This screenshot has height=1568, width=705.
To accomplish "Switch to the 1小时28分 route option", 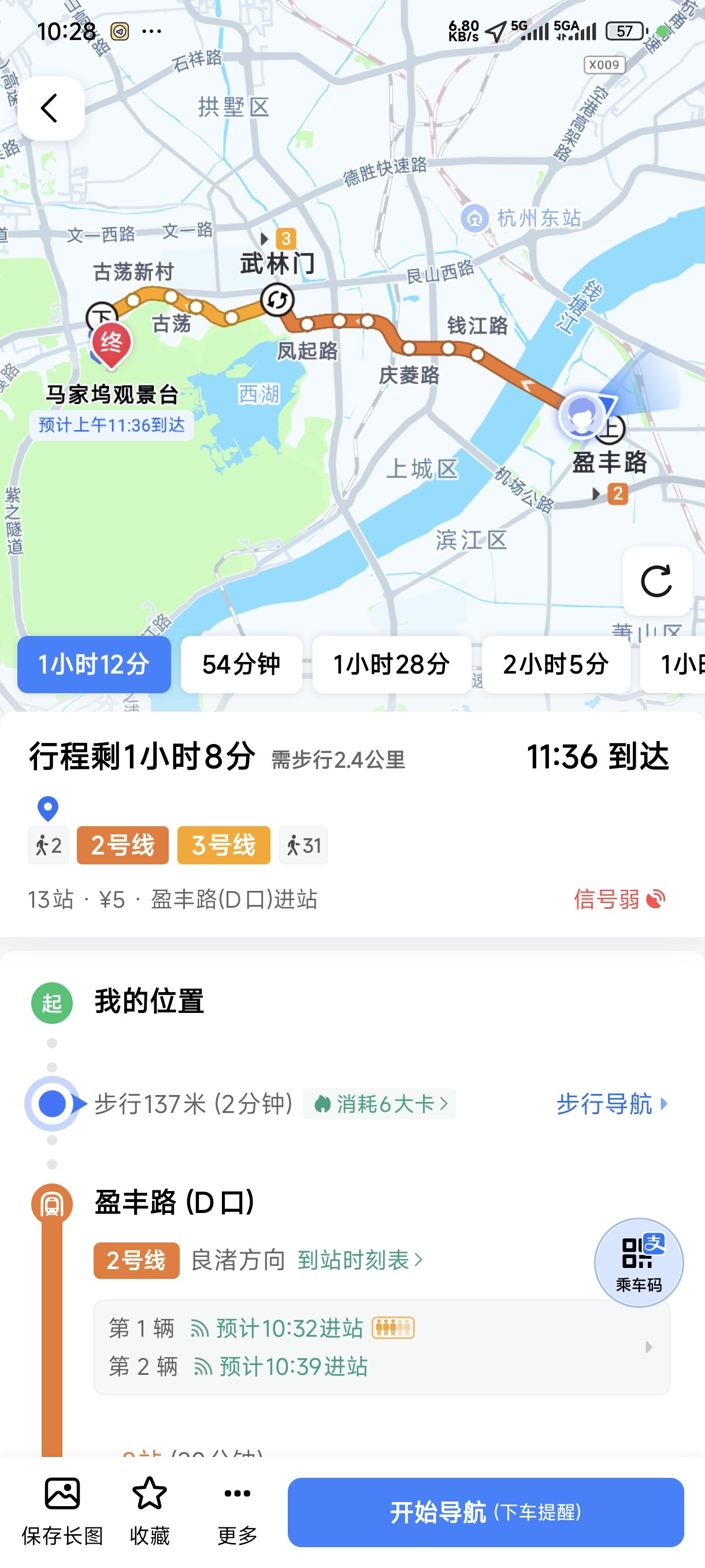I will click(x=391, y=664).
